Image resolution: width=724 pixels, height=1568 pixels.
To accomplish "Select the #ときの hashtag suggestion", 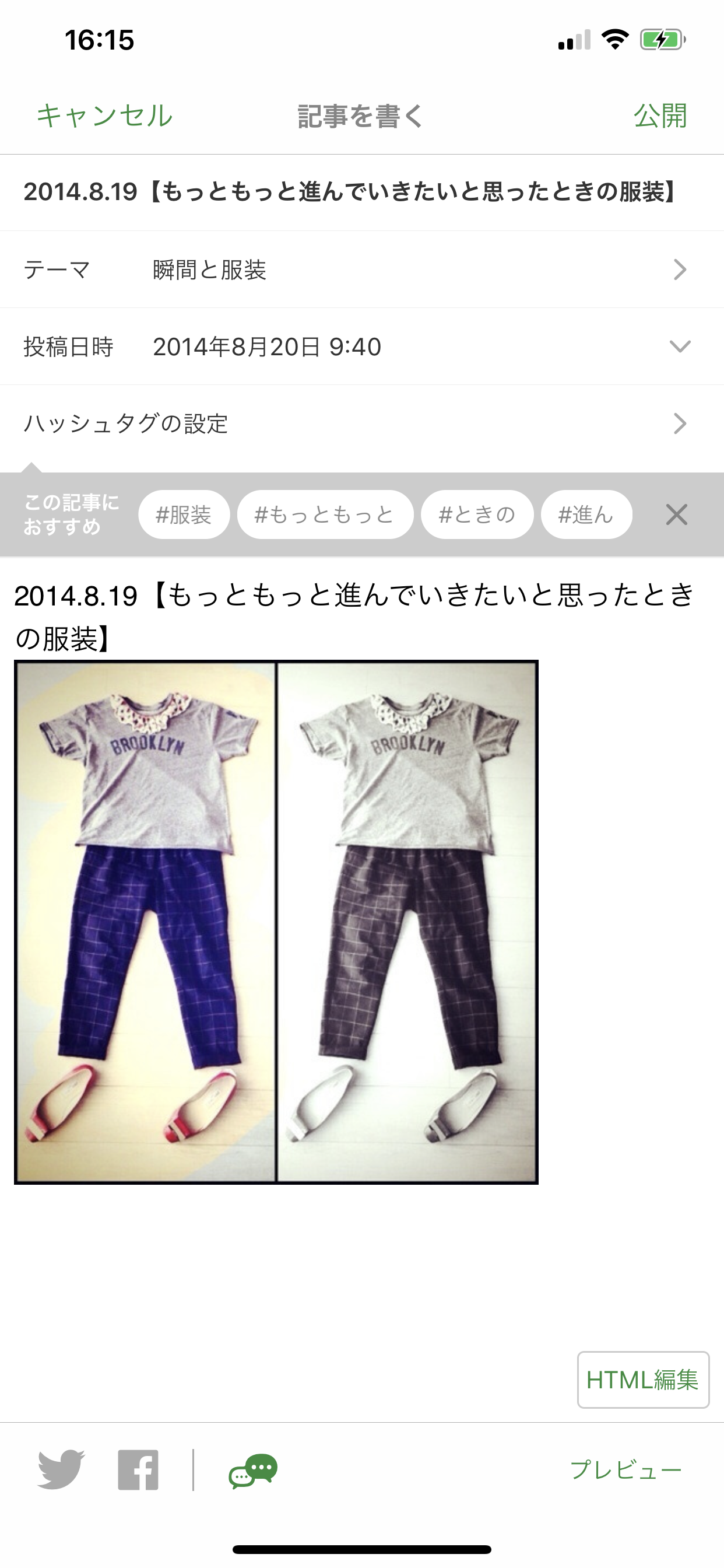I will tap(477, 514).
